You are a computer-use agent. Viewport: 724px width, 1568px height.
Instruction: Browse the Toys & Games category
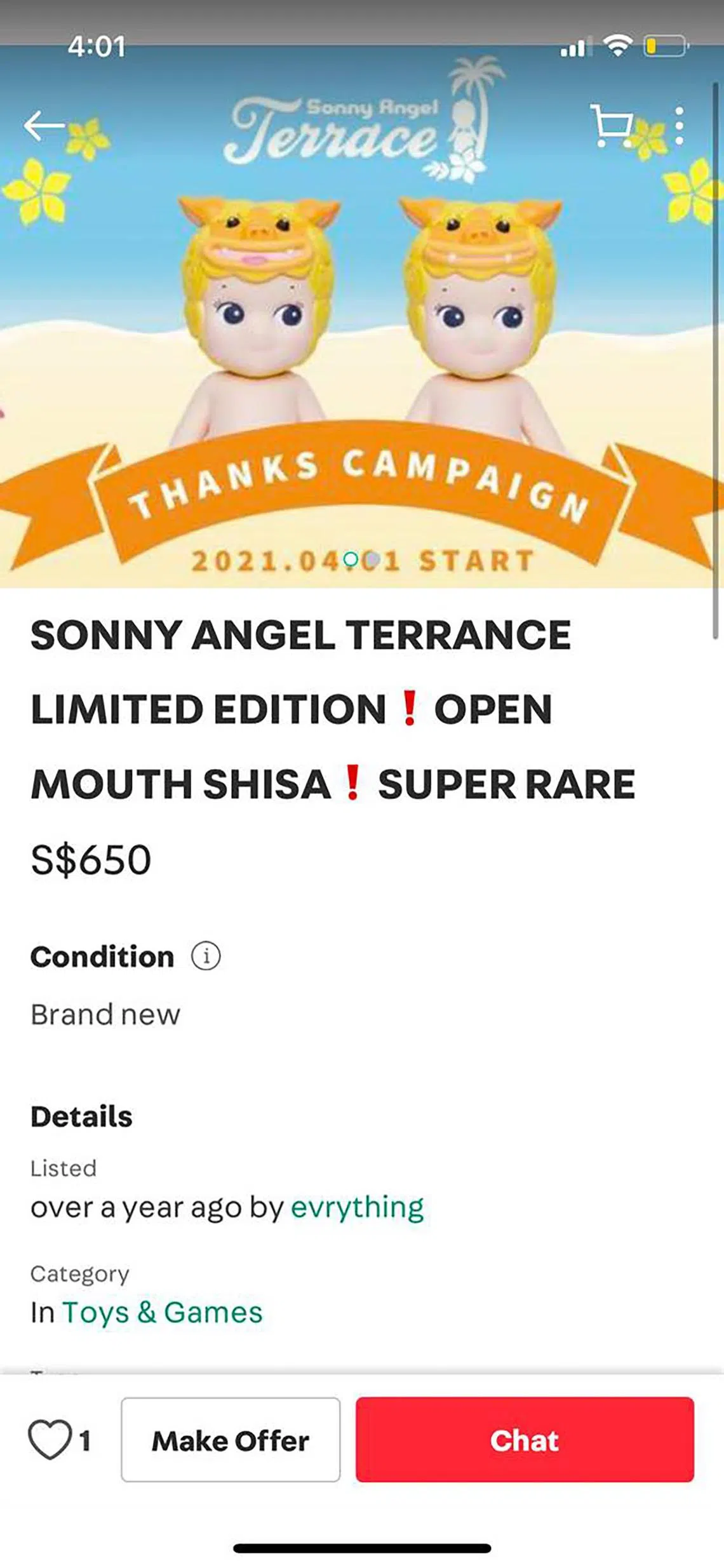(x=162, y=1313)
